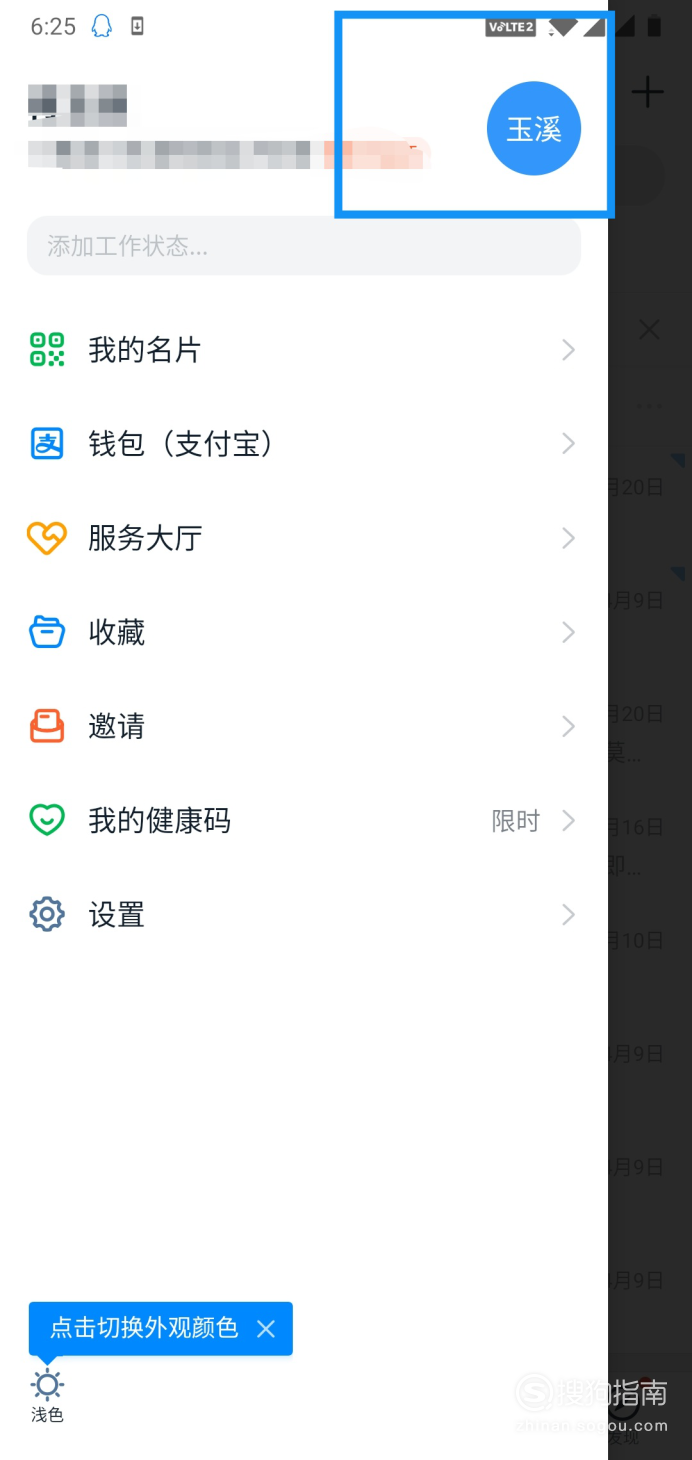Open the 添加工作状态 status field
This screenshot has height=1460, width=692.
pyautogui.click(x=303, y=246)
